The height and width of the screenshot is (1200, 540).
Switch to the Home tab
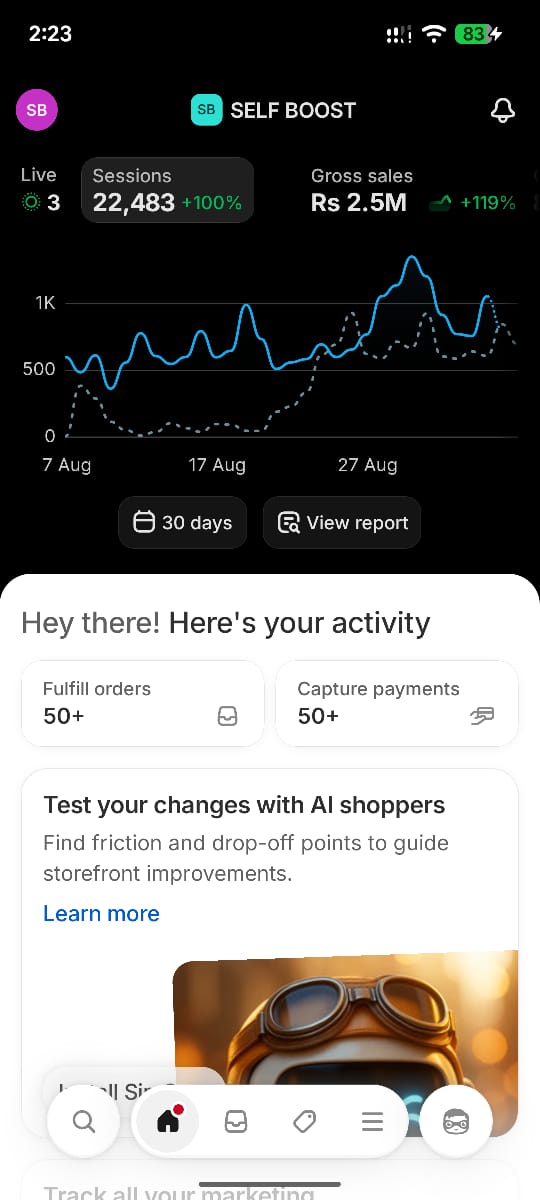point(168,1122)
